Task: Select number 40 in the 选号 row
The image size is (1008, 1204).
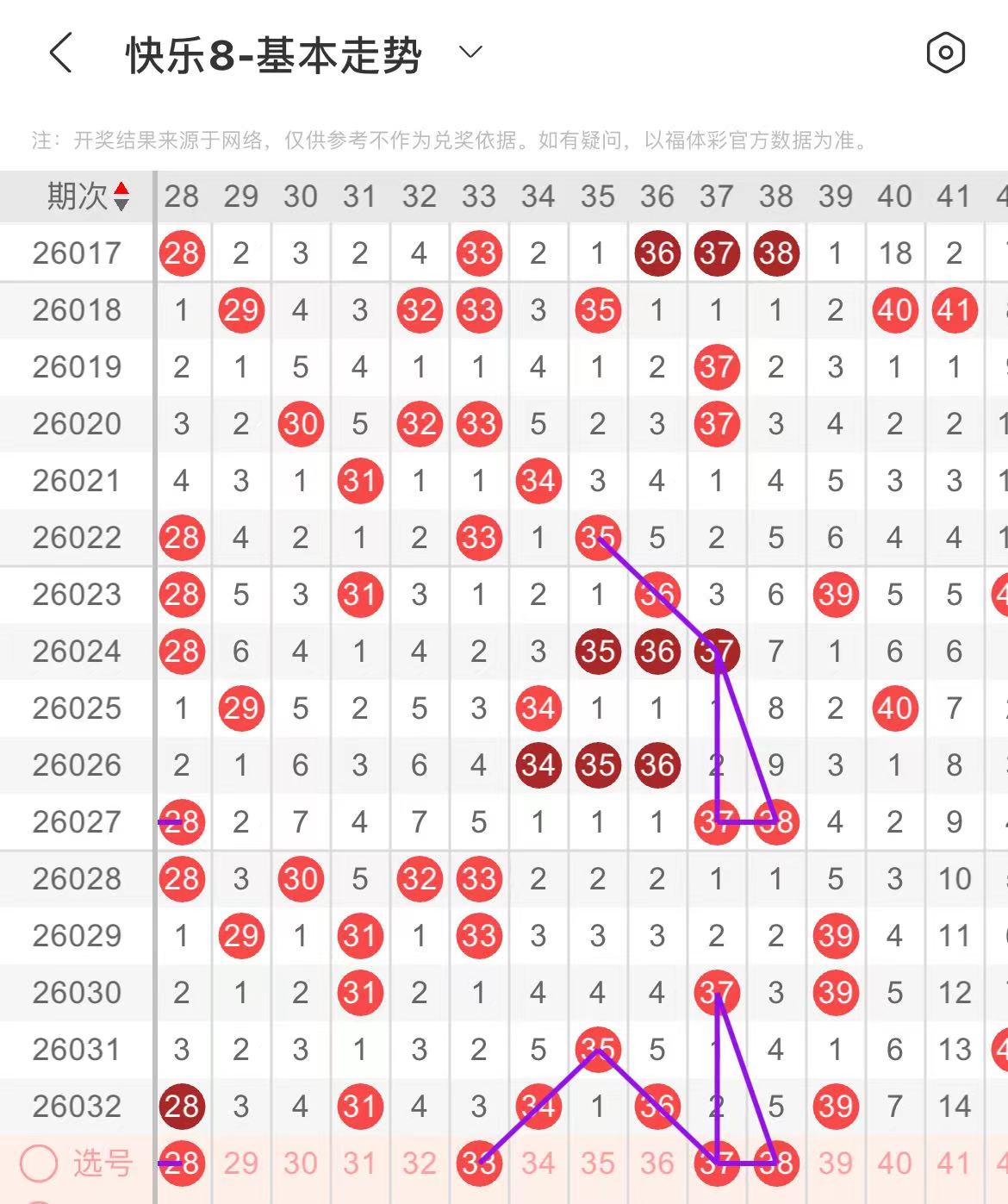Action: pyautogui.click(x=894, y=1163)
